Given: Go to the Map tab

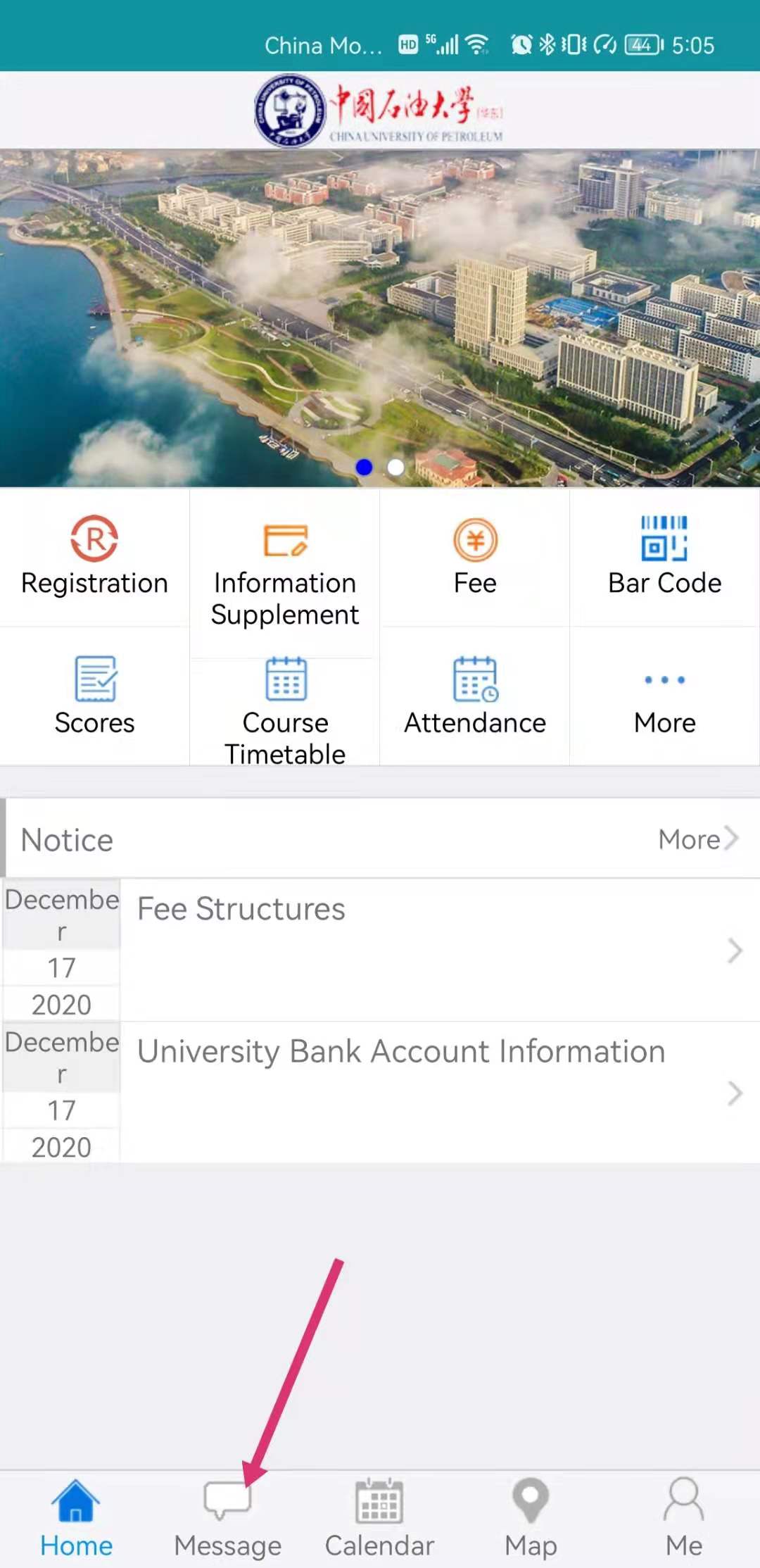Looking at the screenshot, I should [x=531, y=1519].
